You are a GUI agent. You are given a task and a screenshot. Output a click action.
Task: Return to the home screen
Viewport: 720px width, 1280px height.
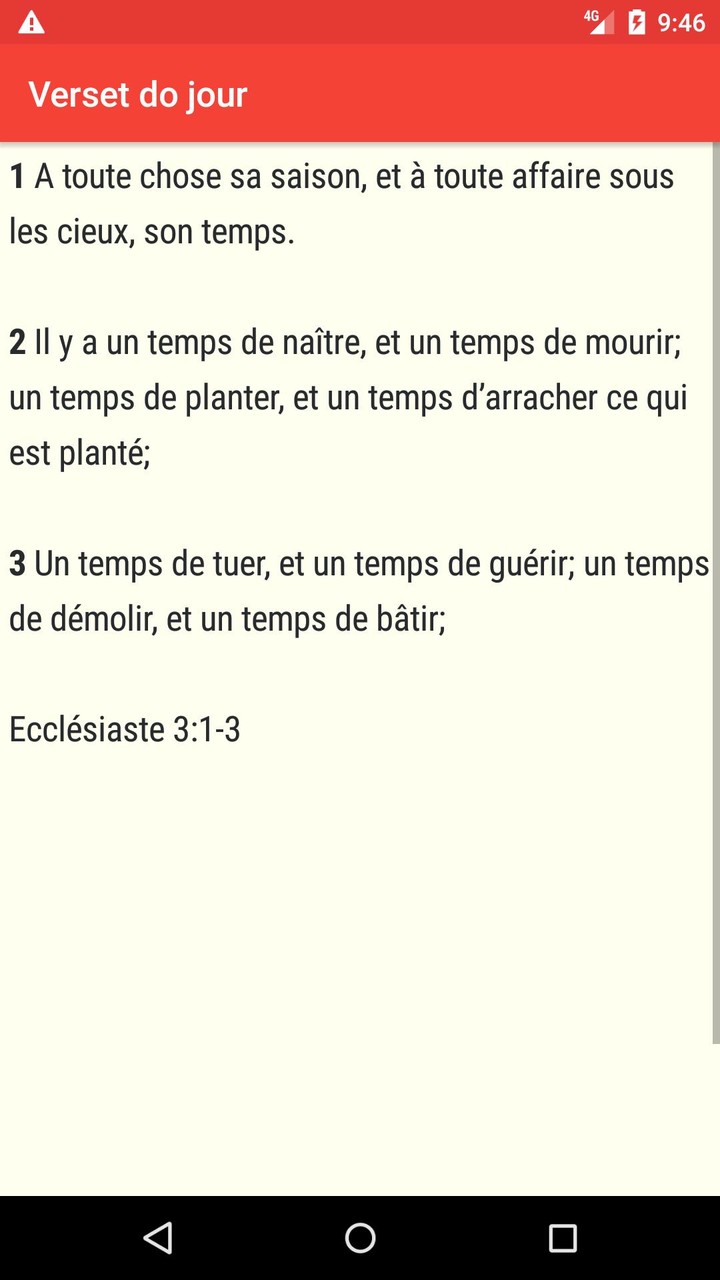[x=360, y=1238]
